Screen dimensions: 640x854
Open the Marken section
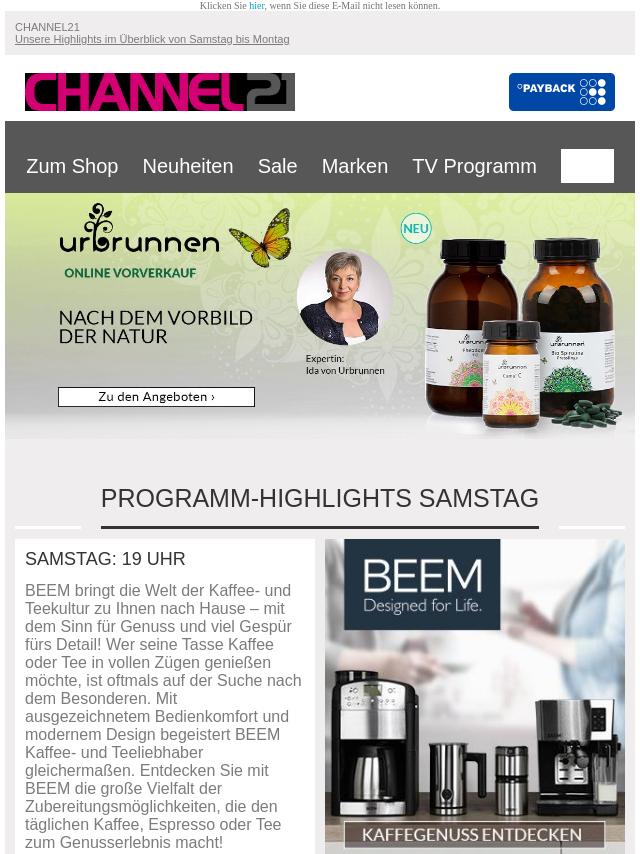pos(354,166)
